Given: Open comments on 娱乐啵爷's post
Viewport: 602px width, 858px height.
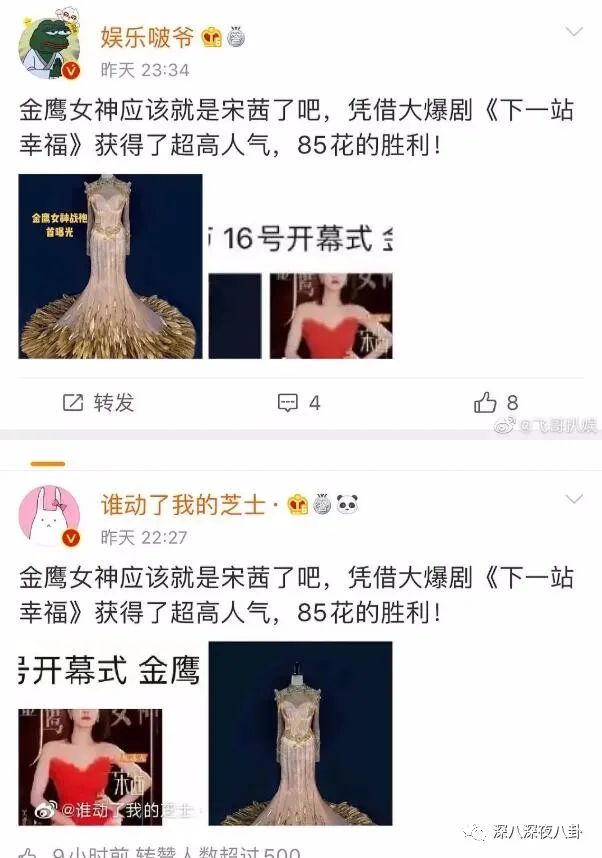Looking at the screenshot, I should (x=299, y=403).
